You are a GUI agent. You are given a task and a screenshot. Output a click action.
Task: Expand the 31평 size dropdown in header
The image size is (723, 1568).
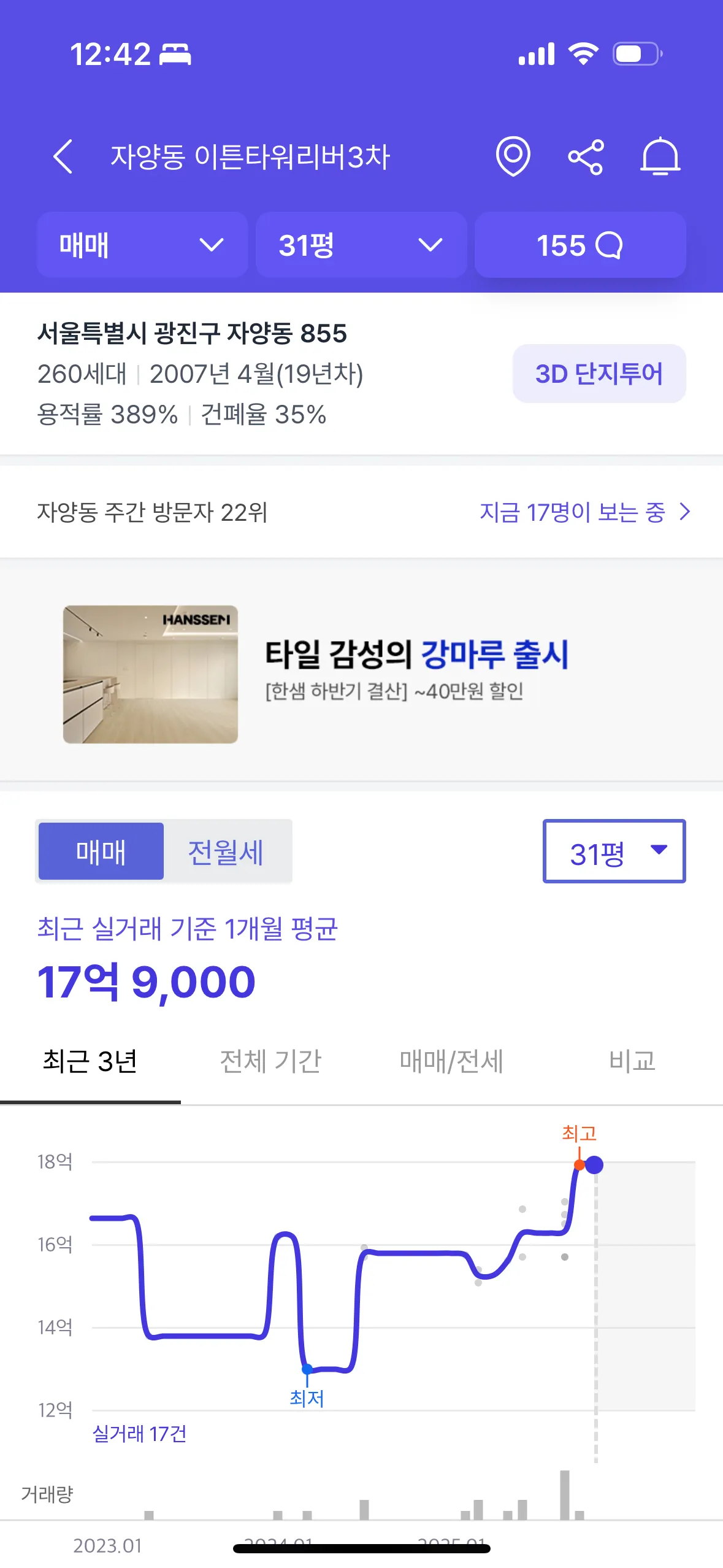(361, 245)
